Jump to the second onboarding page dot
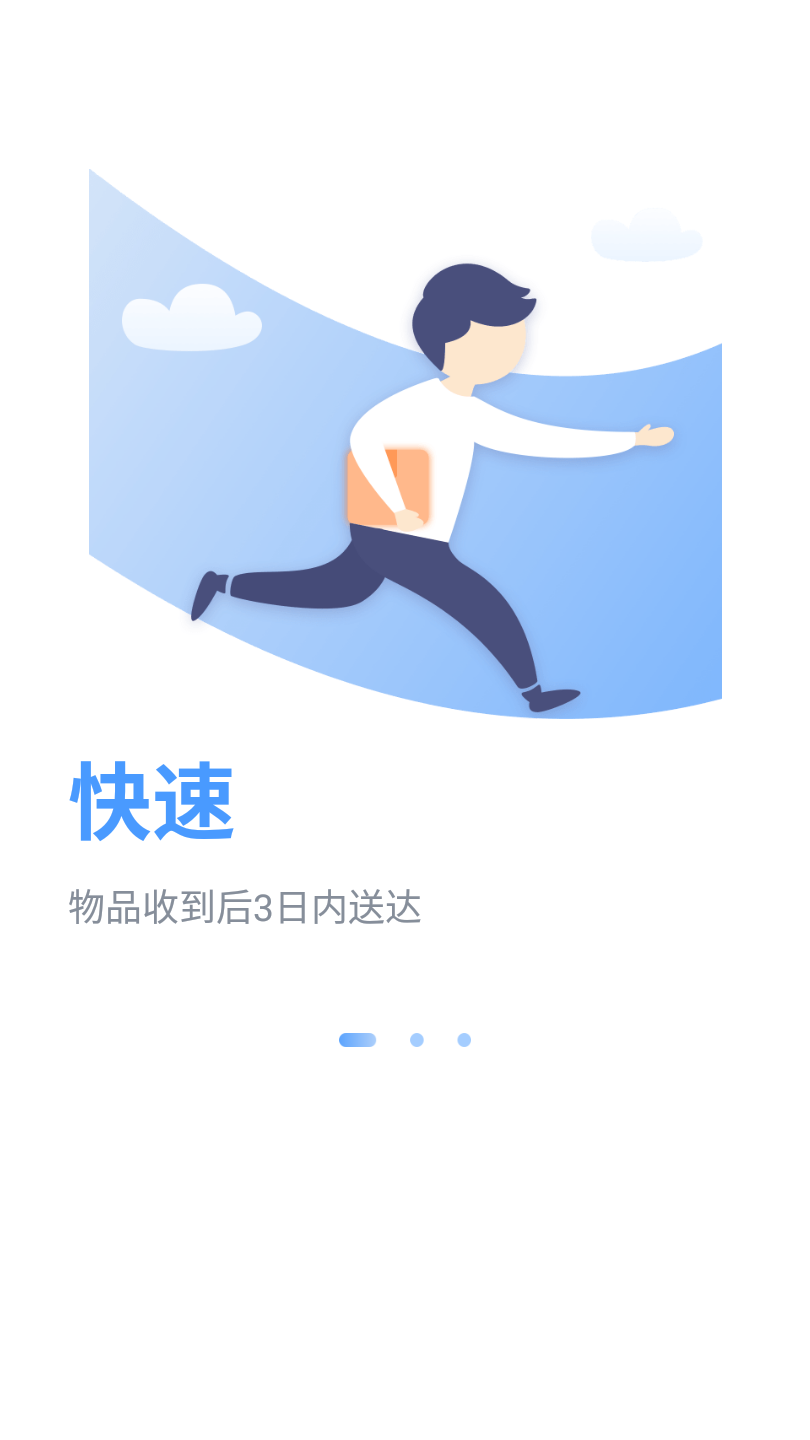 point(417,1040)
